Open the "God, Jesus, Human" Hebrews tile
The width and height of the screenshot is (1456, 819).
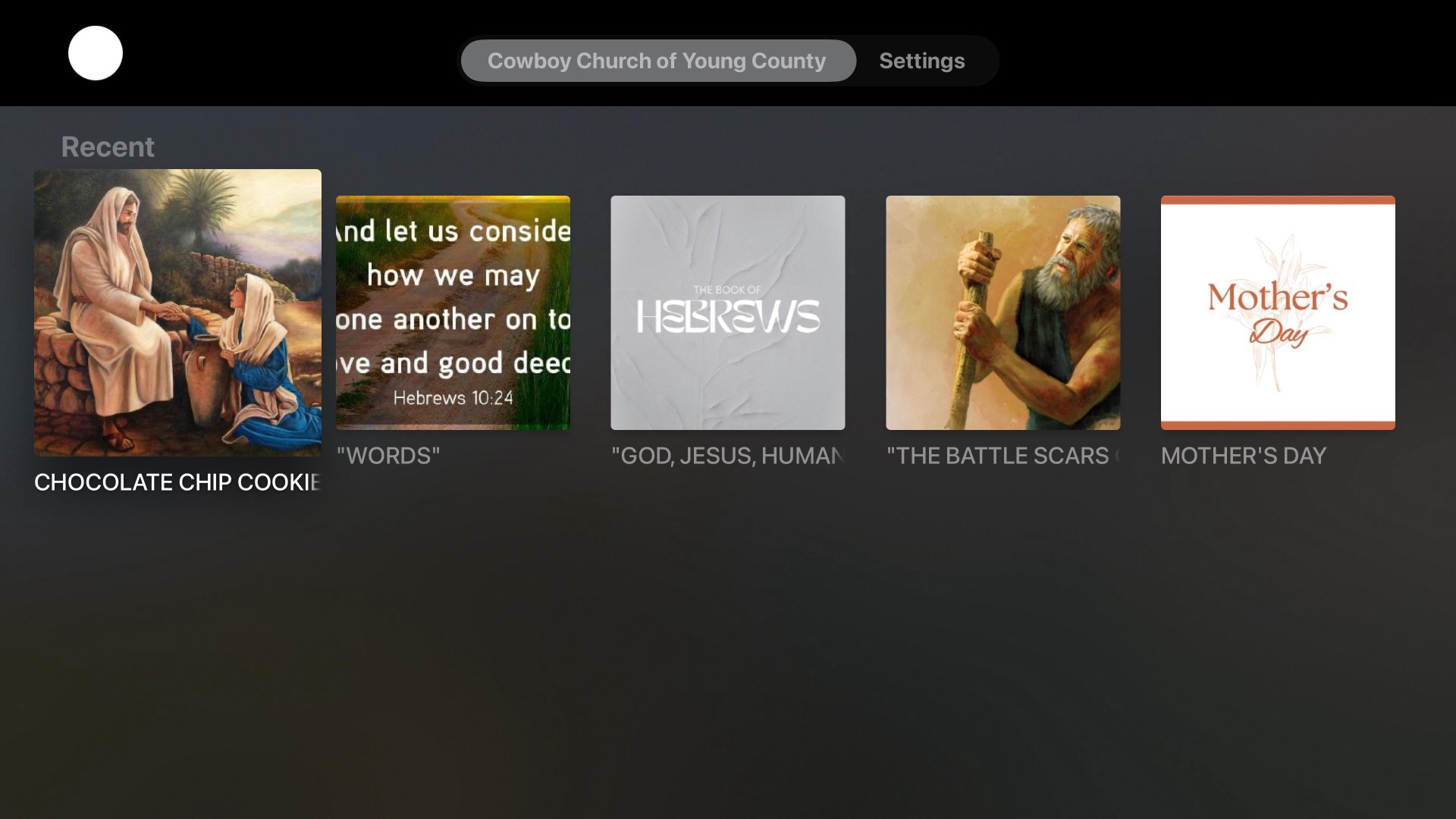coord(727,312)
